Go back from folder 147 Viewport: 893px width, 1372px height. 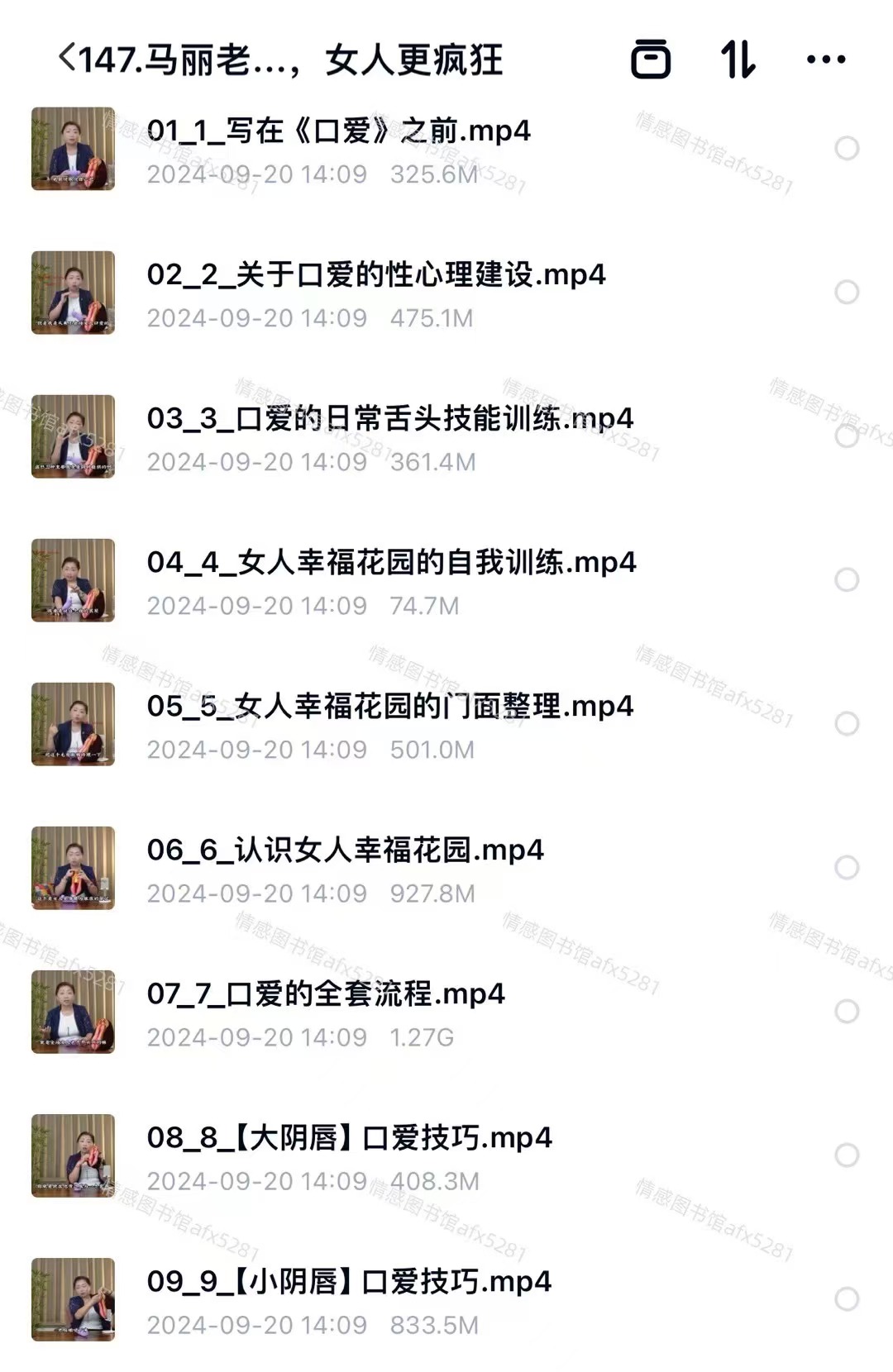click(x=68, y=59)
